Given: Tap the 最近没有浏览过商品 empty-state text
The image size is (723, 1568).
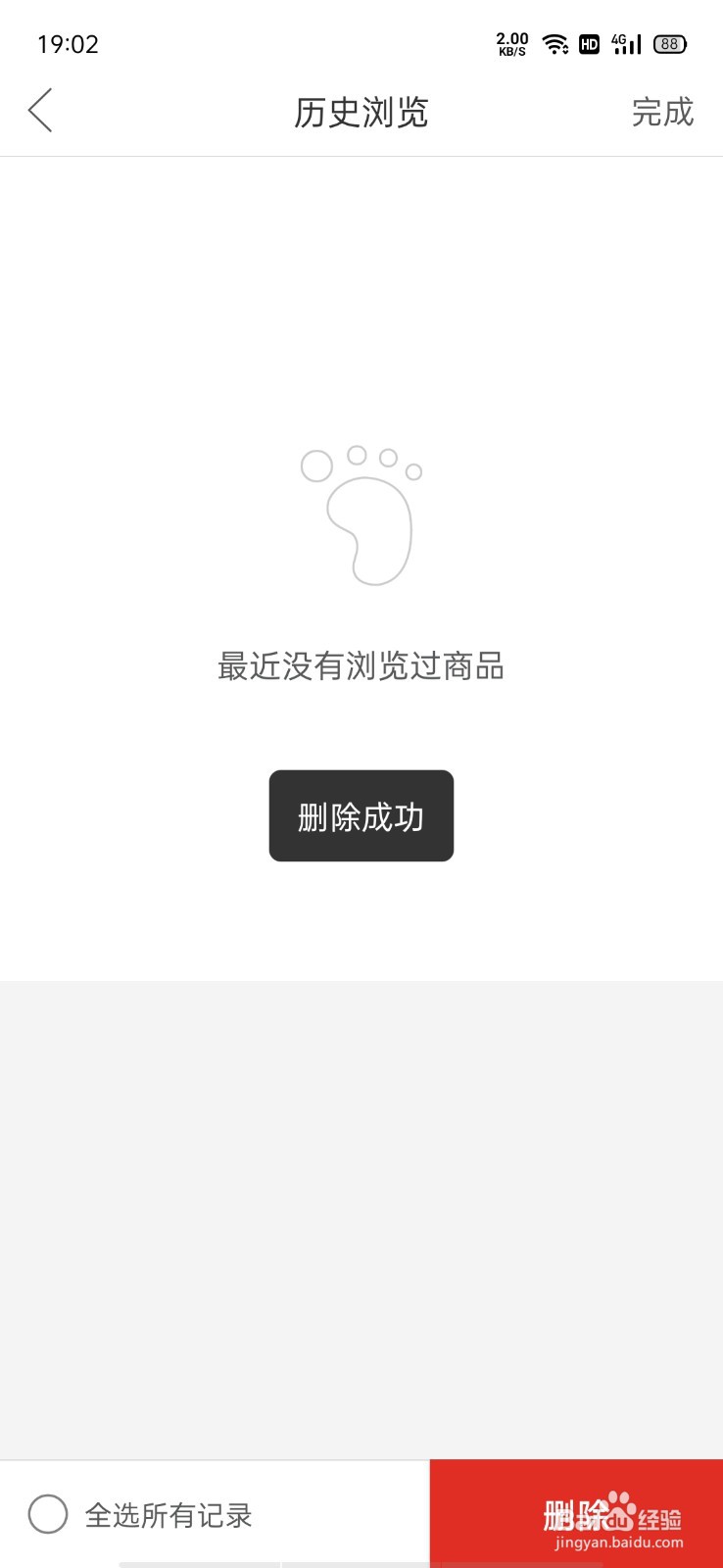Looking at the screenshot, I should 361,666.
